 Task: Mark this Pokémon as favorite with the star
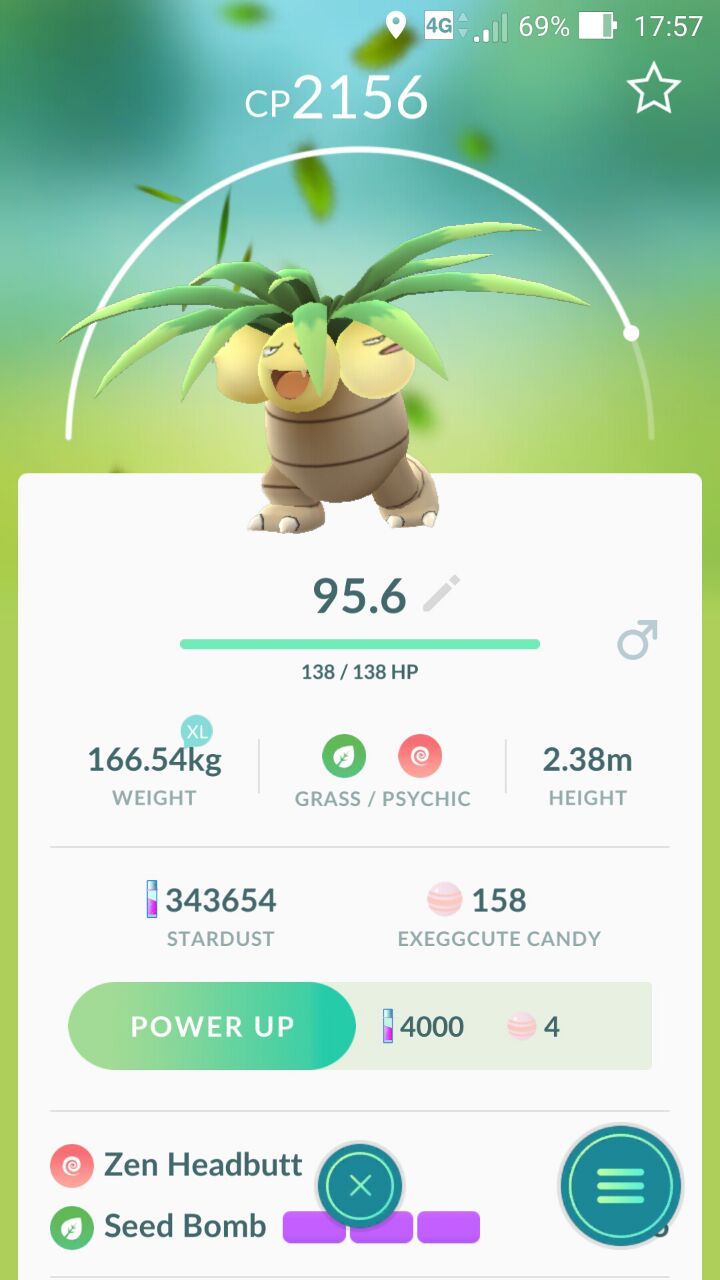[x=654, y=88]
